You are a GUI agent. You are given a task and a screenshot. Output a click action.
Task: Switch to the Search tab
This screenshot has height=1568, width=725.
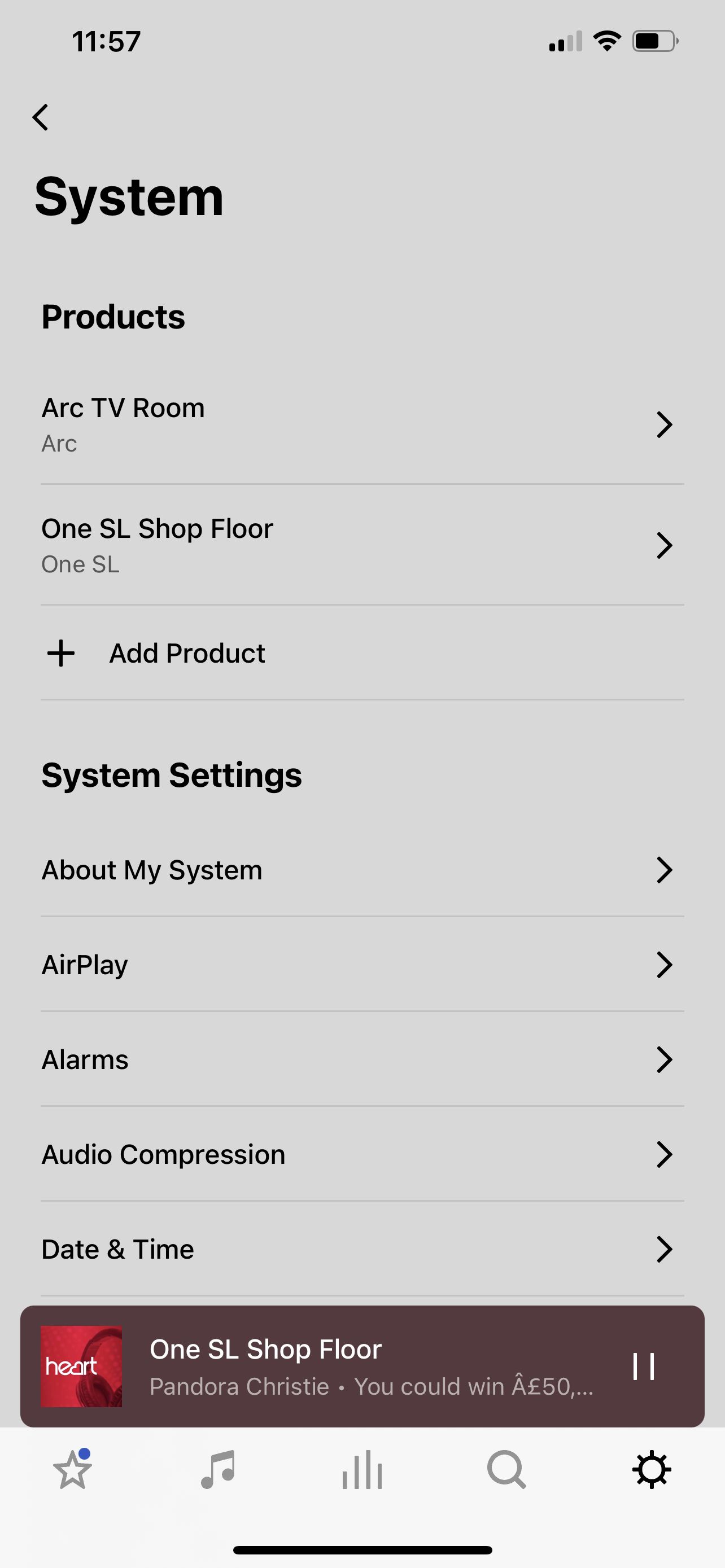pyautogui.click(x=506, y=1470)
